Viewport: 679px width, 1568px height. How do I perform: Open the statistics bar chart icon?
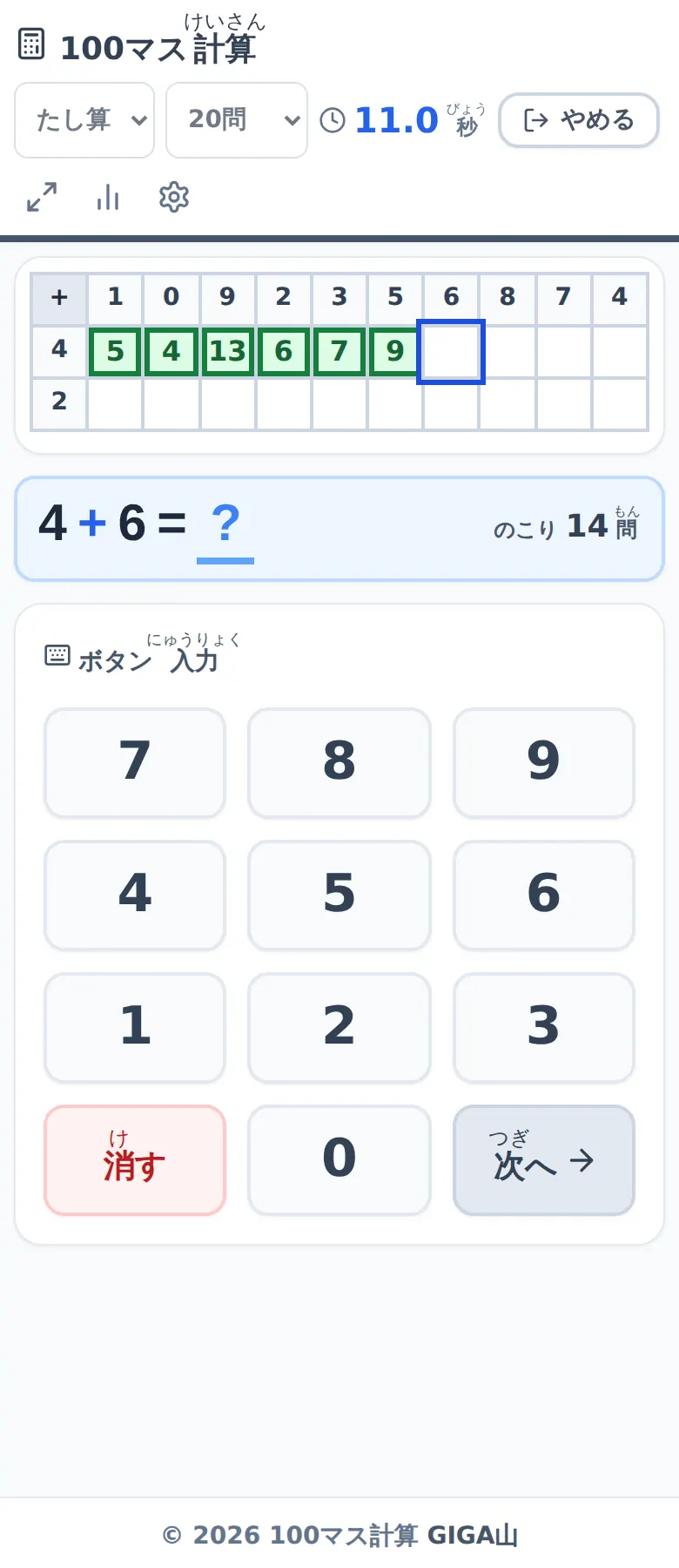[x=108, y=197]
